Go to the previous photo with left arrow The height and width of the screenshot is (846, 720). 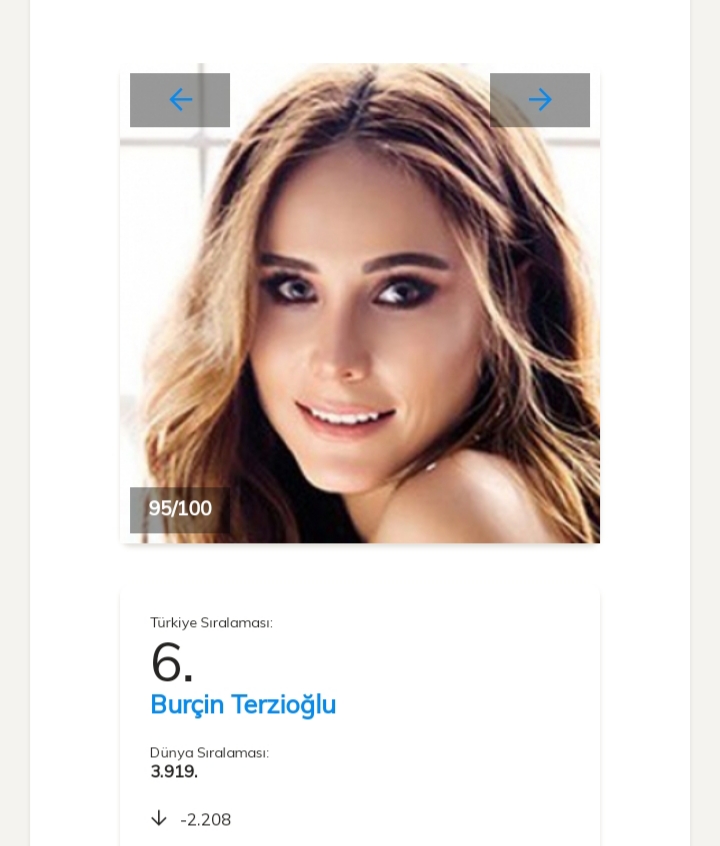(180, 100)
